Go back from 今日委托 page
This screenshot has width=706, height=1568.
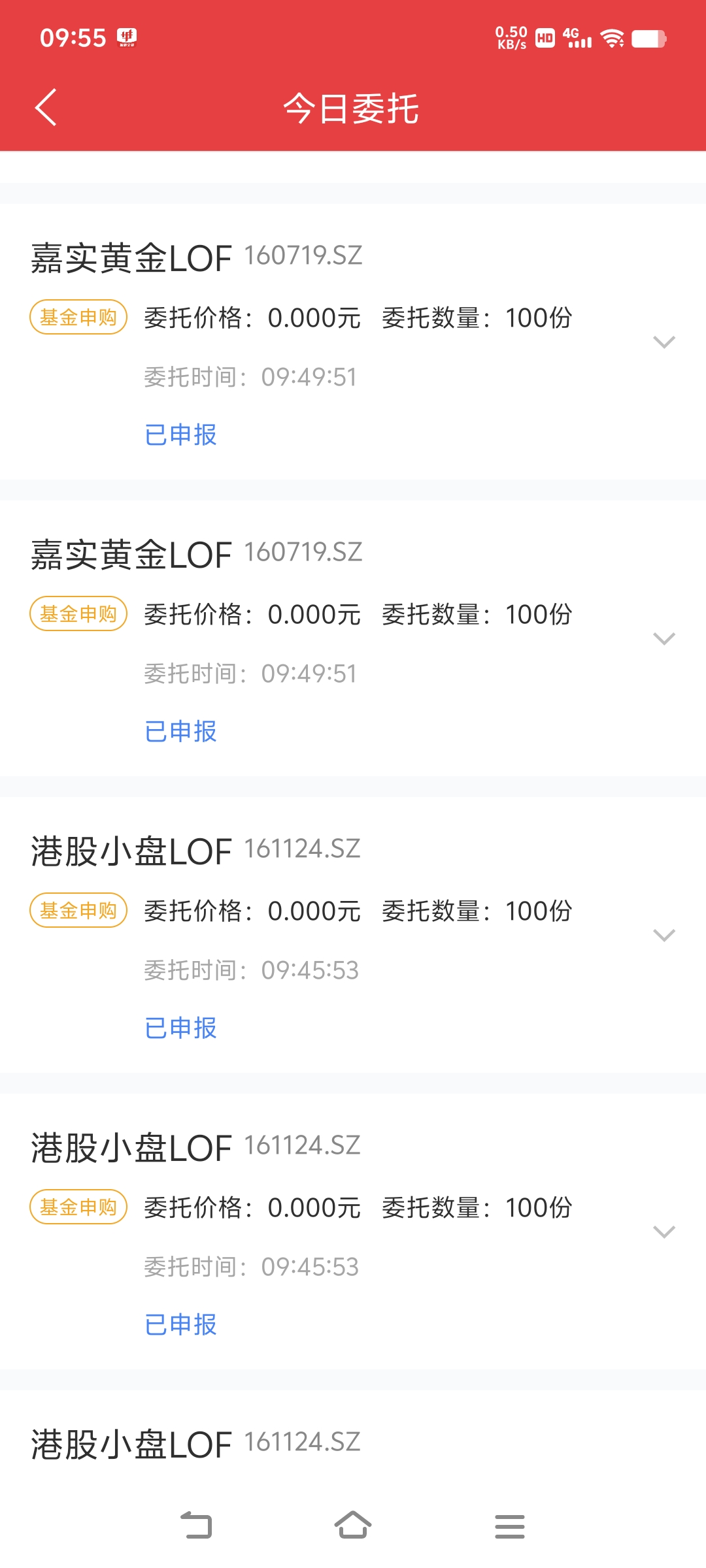(x=46, y=107)
